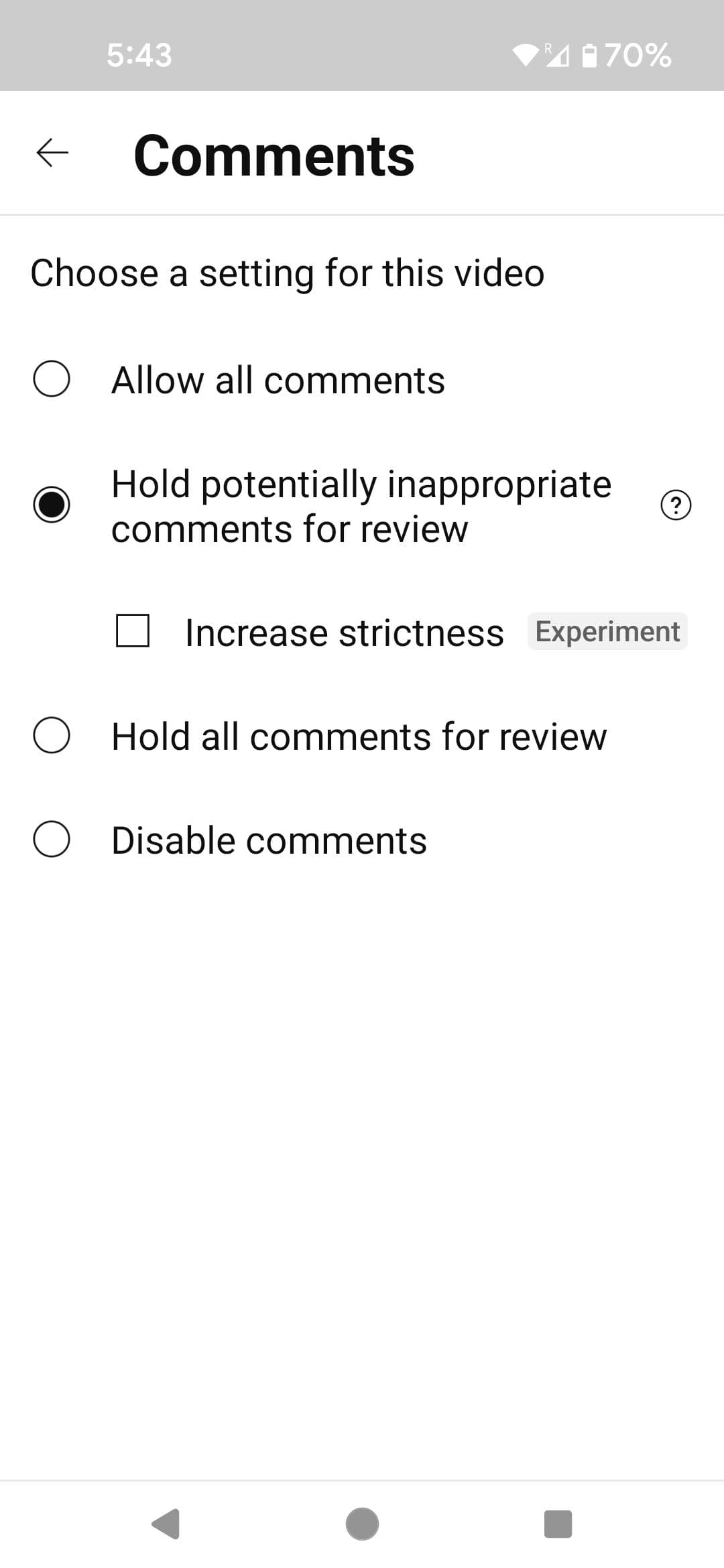Select Allow all comments option
Screen dimensions: 724x1568
click(52, 379)
